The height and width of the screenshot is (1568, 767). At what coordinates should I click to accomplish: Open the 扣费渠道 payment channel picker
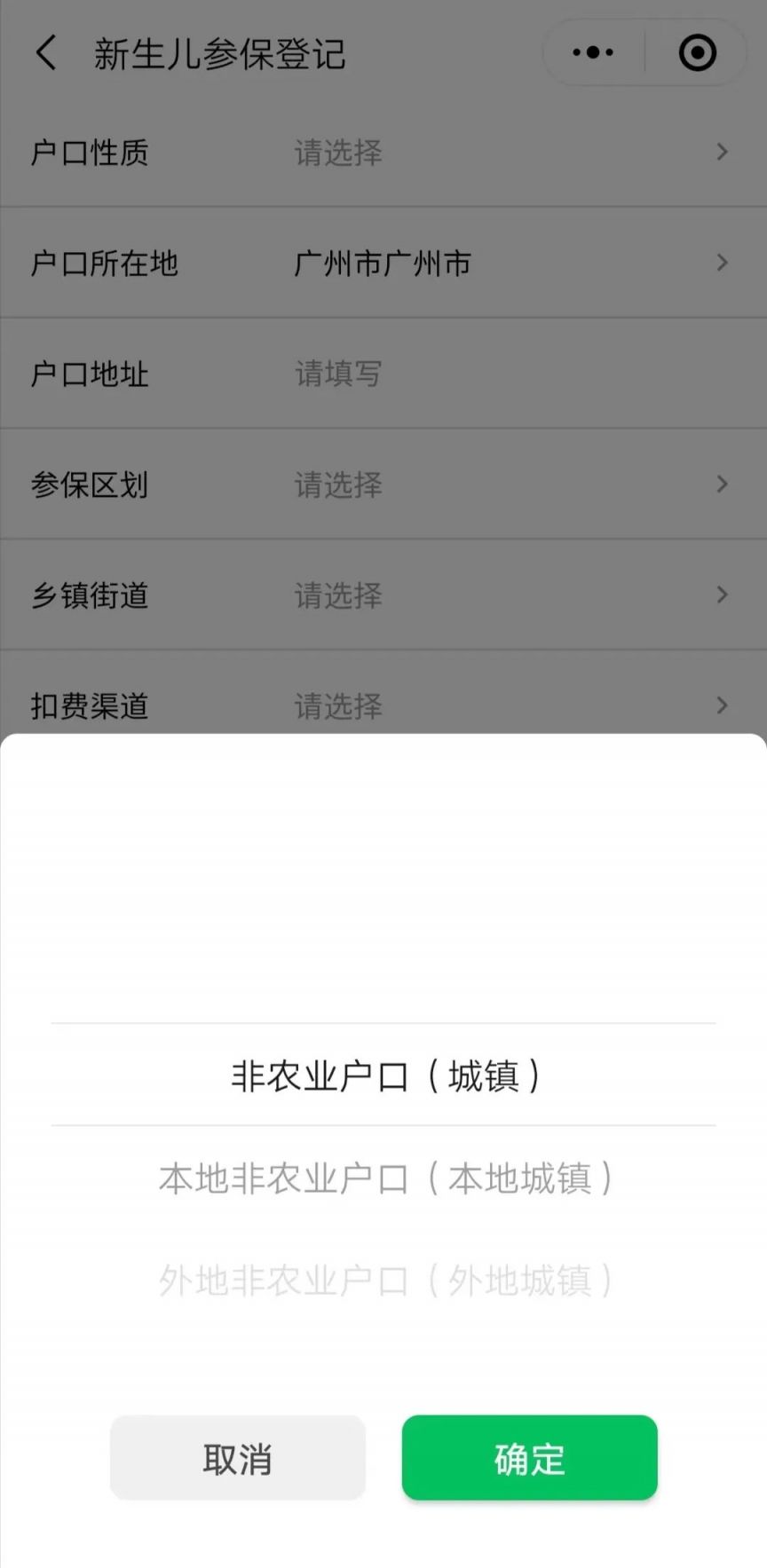[721, 705]
